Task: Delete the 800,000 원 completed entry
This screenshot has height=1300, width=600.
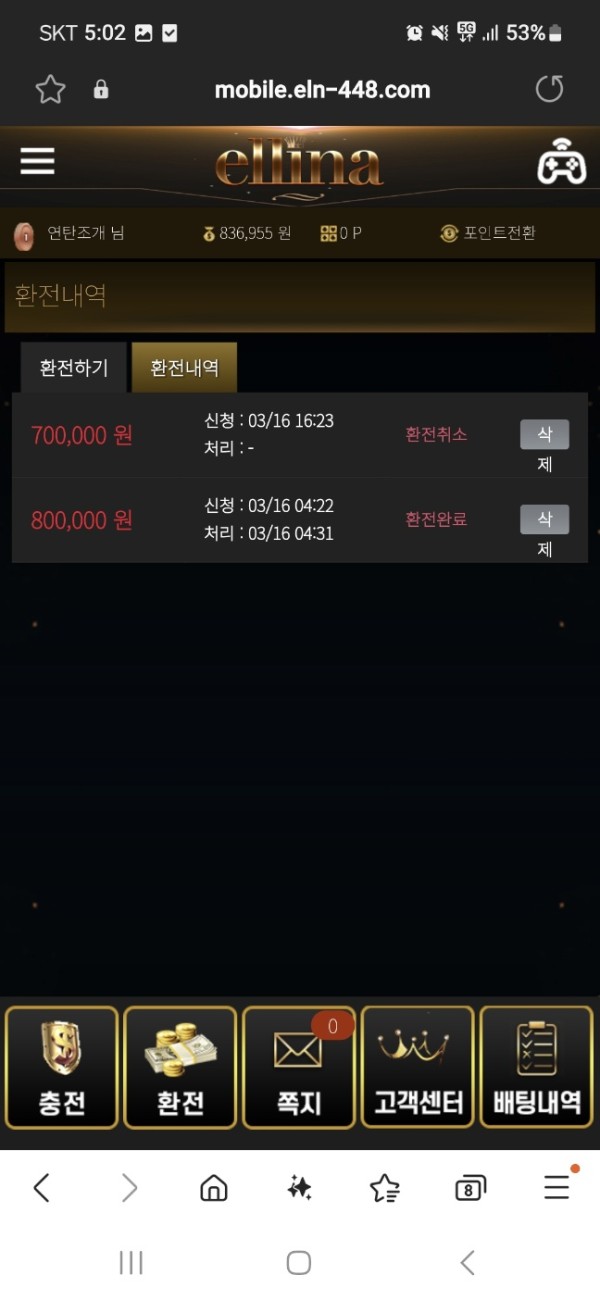Action: (x=544, y=519)
